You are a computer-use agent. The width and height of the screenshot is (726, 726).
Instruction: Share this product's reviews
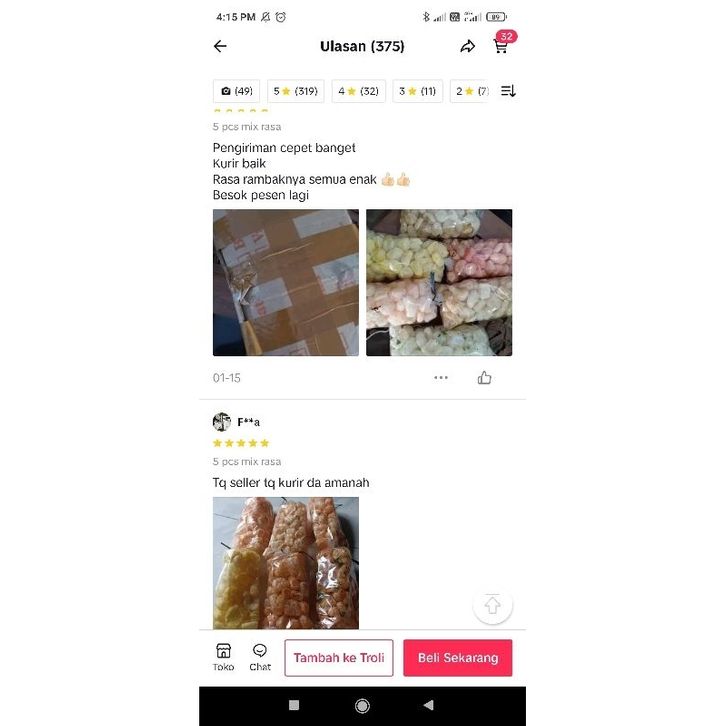click(467, 46)
